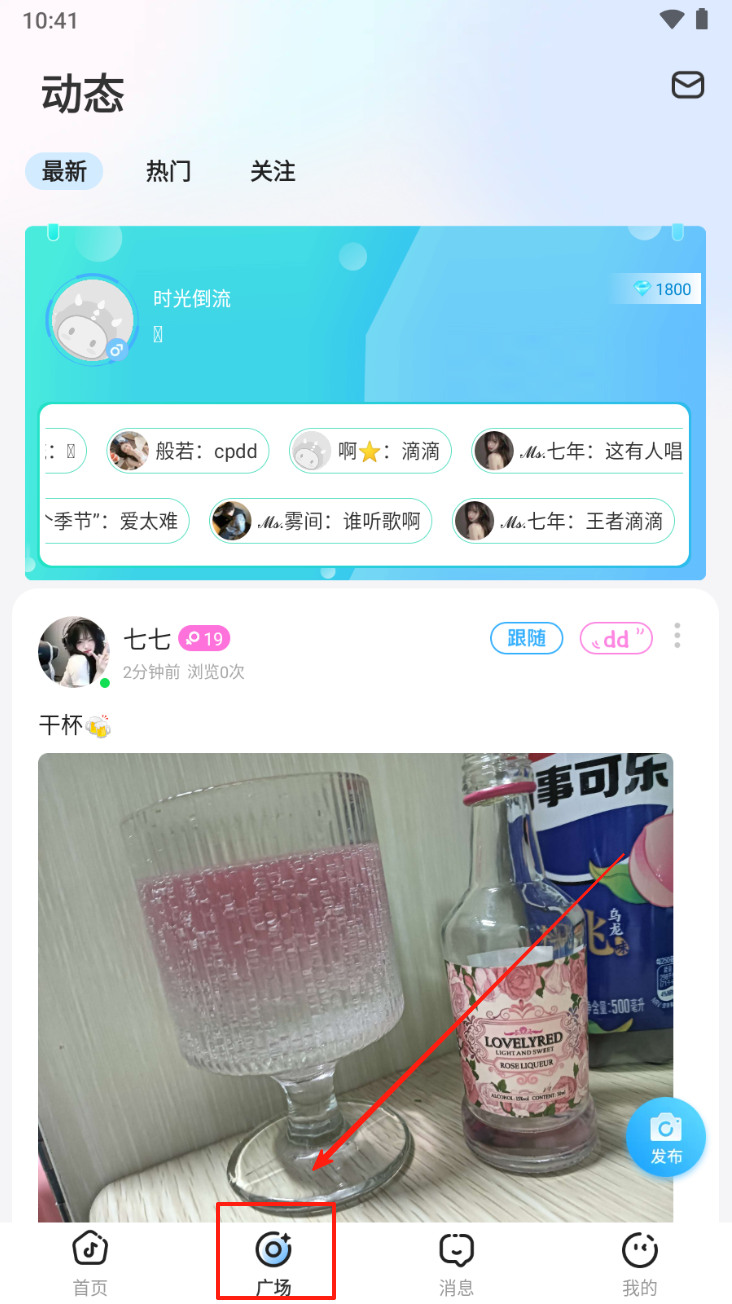
Task: Switch to the 关注 tab
Action: [x=272, y=172]
